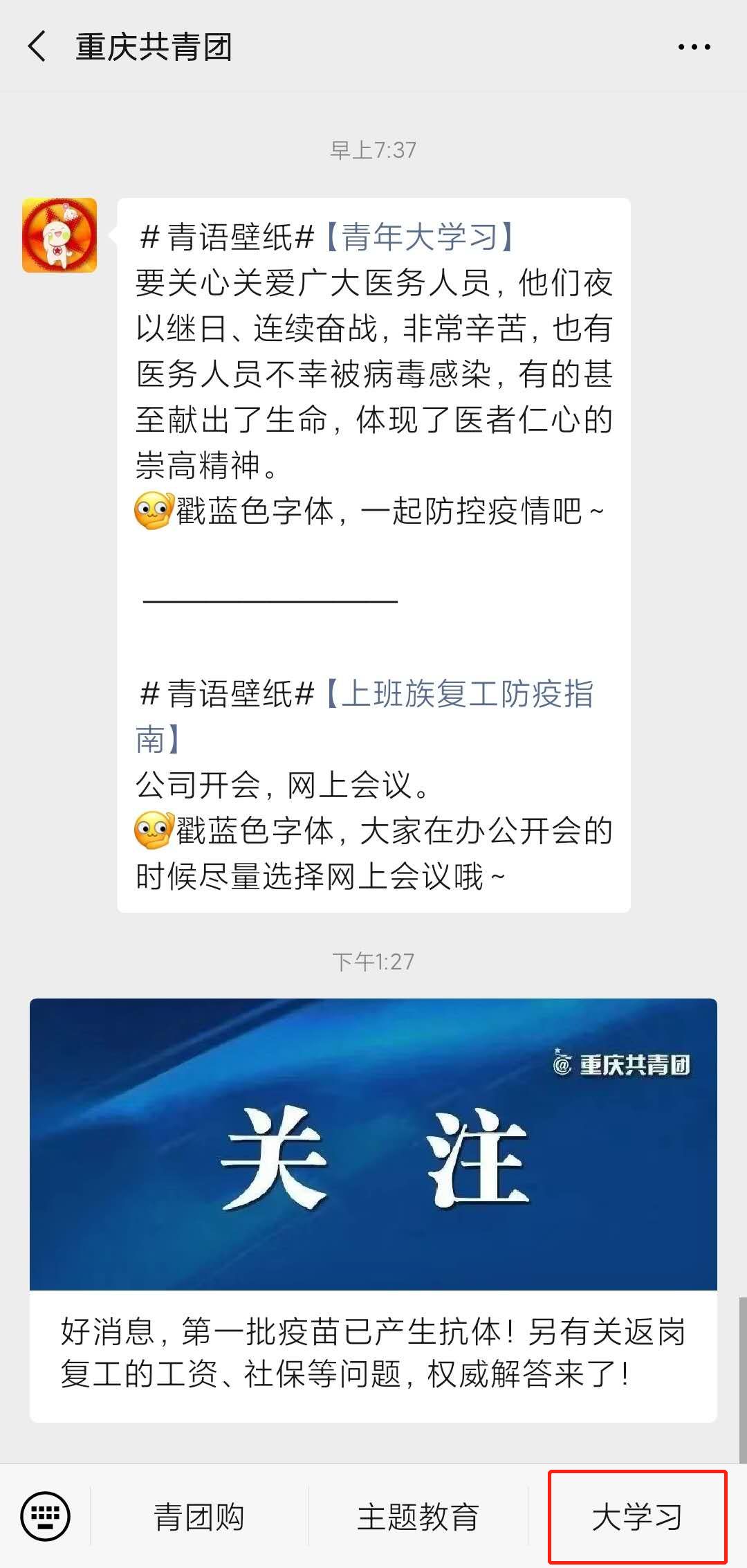747x1568 pixels.
Task: Open the 【上班族复工防疫指南】 link
Action: click(365, 716)
